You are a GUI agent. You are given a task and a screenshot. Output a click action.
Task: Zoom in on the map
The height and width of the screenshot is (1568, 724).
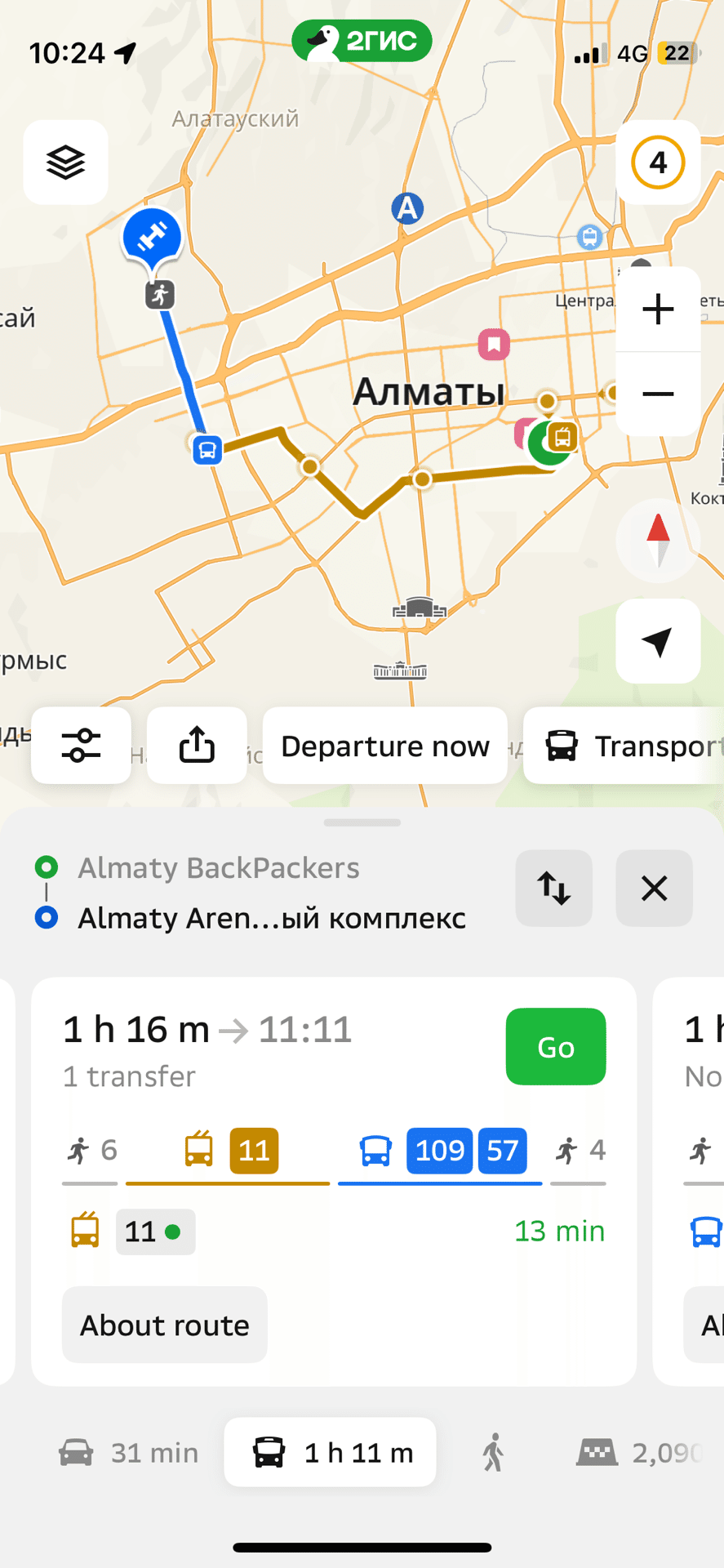(x=658, y=310)
